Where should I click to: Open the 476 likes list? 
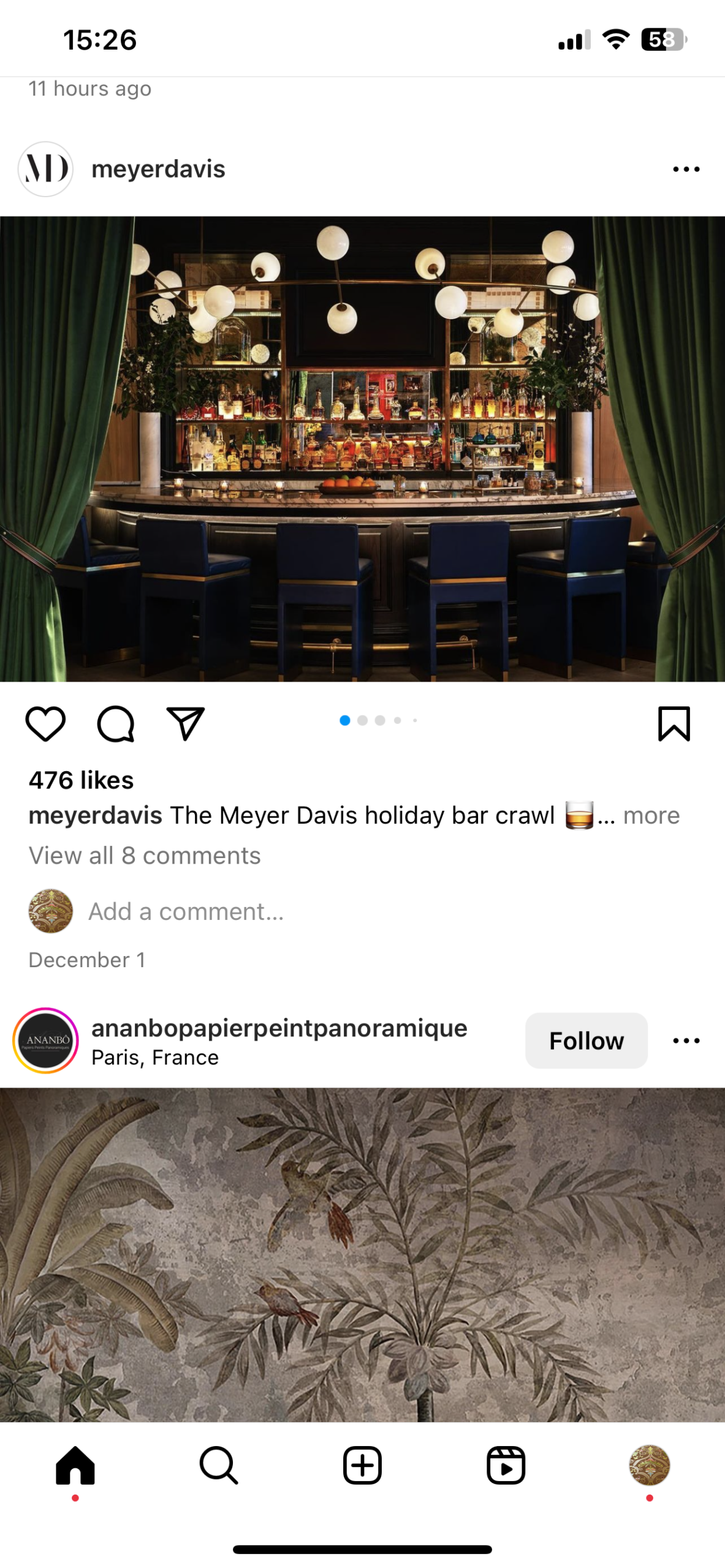pos(81,780)
